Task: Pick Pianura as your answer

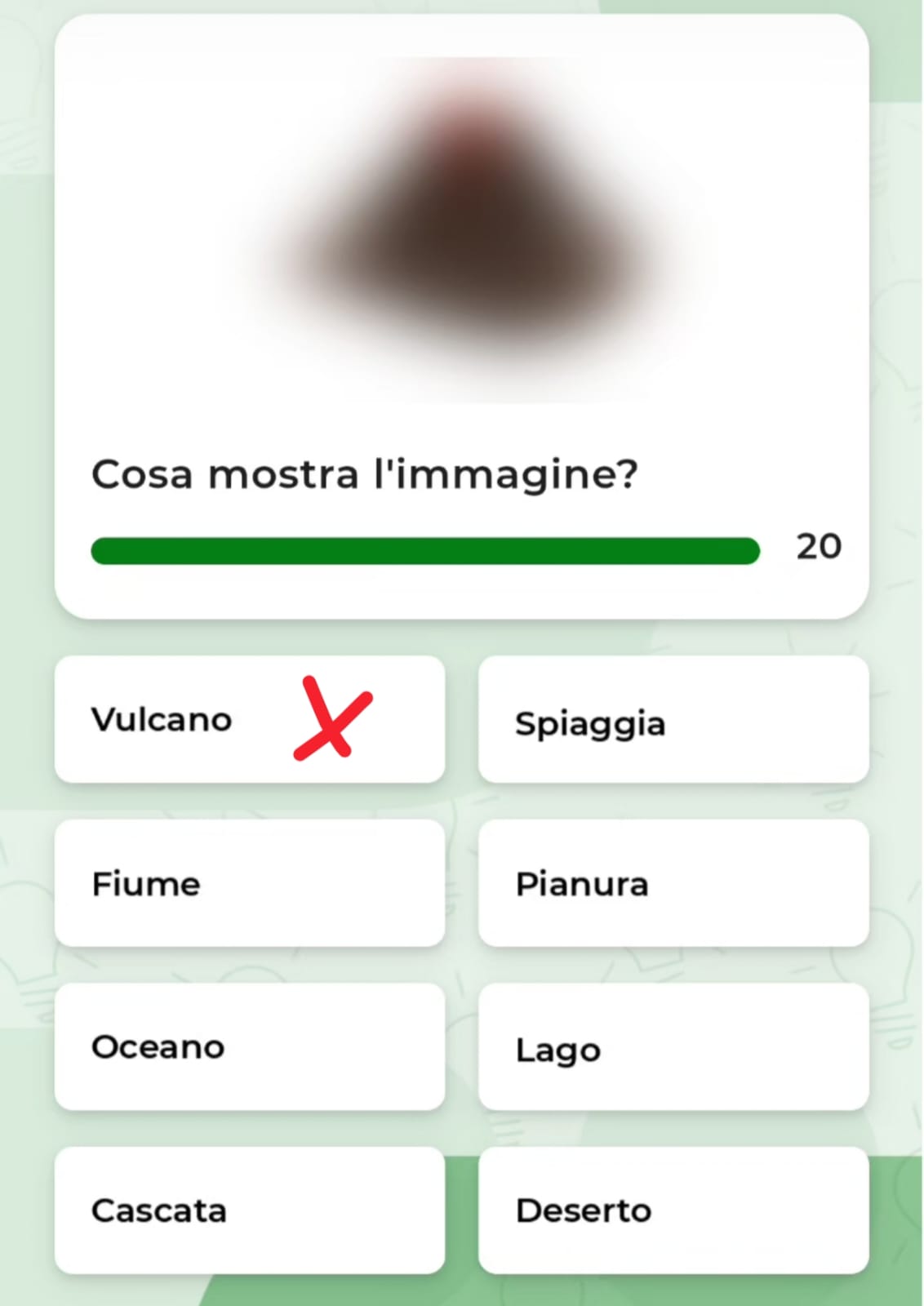Action: click(673, 883)
